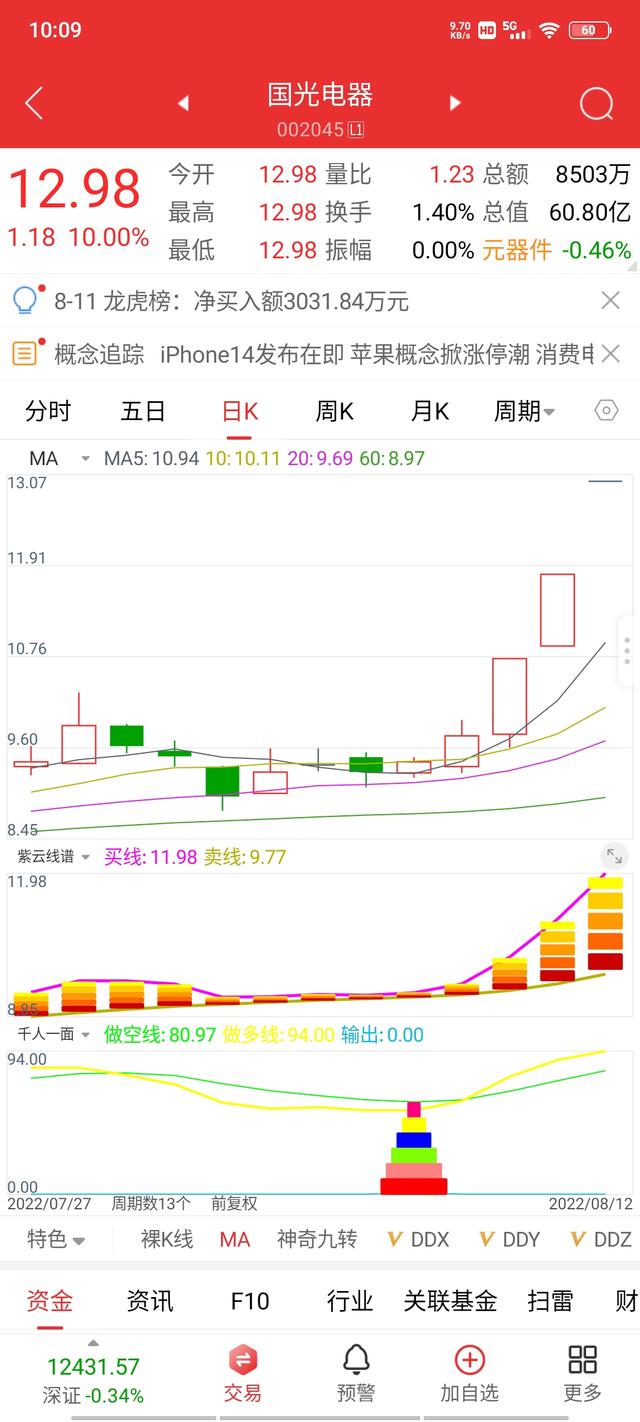Set a price alert with 预警
This screenshot has height=1422, width=640.
click(x=356, y=1372)
